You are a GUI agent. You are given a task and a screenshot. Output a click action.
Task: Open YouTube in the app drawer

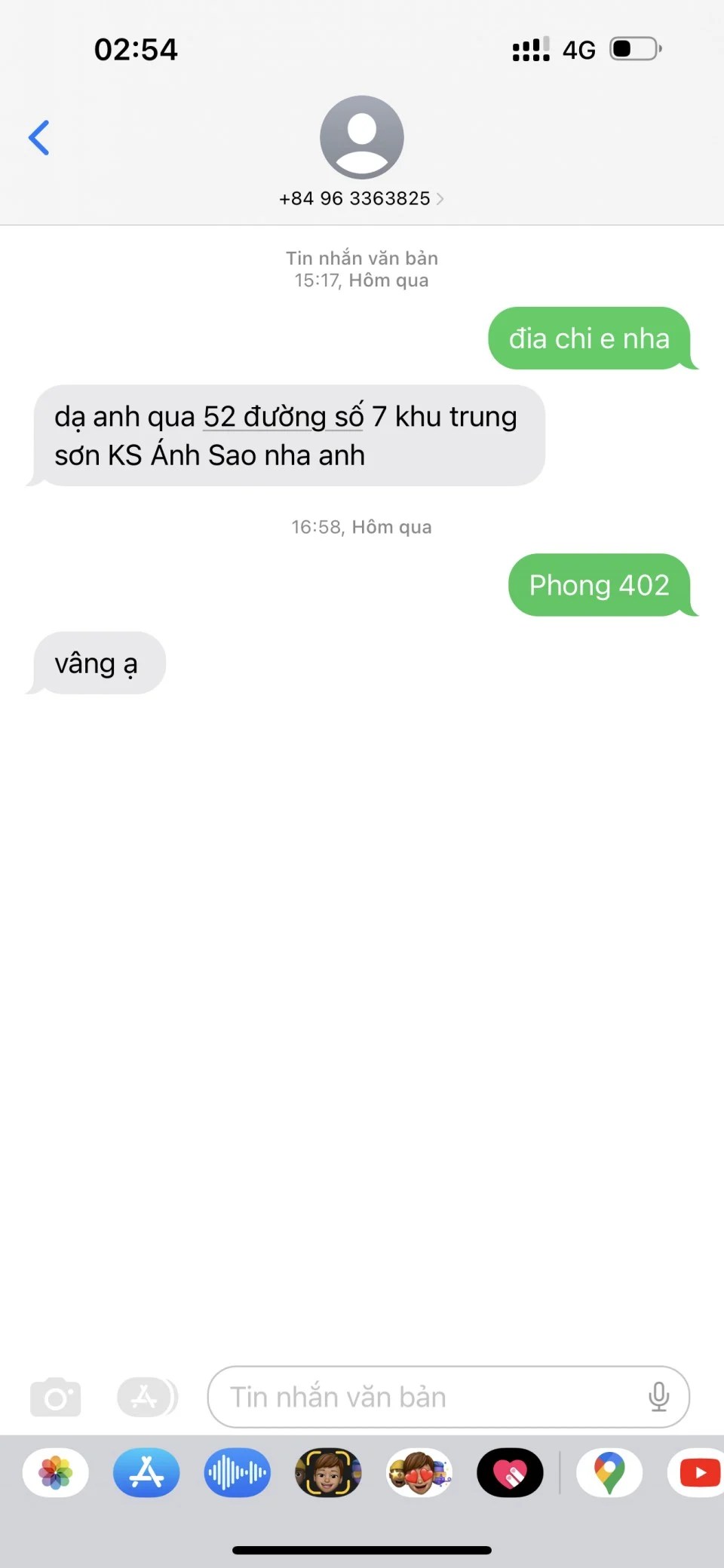(x=698, y=1472)
